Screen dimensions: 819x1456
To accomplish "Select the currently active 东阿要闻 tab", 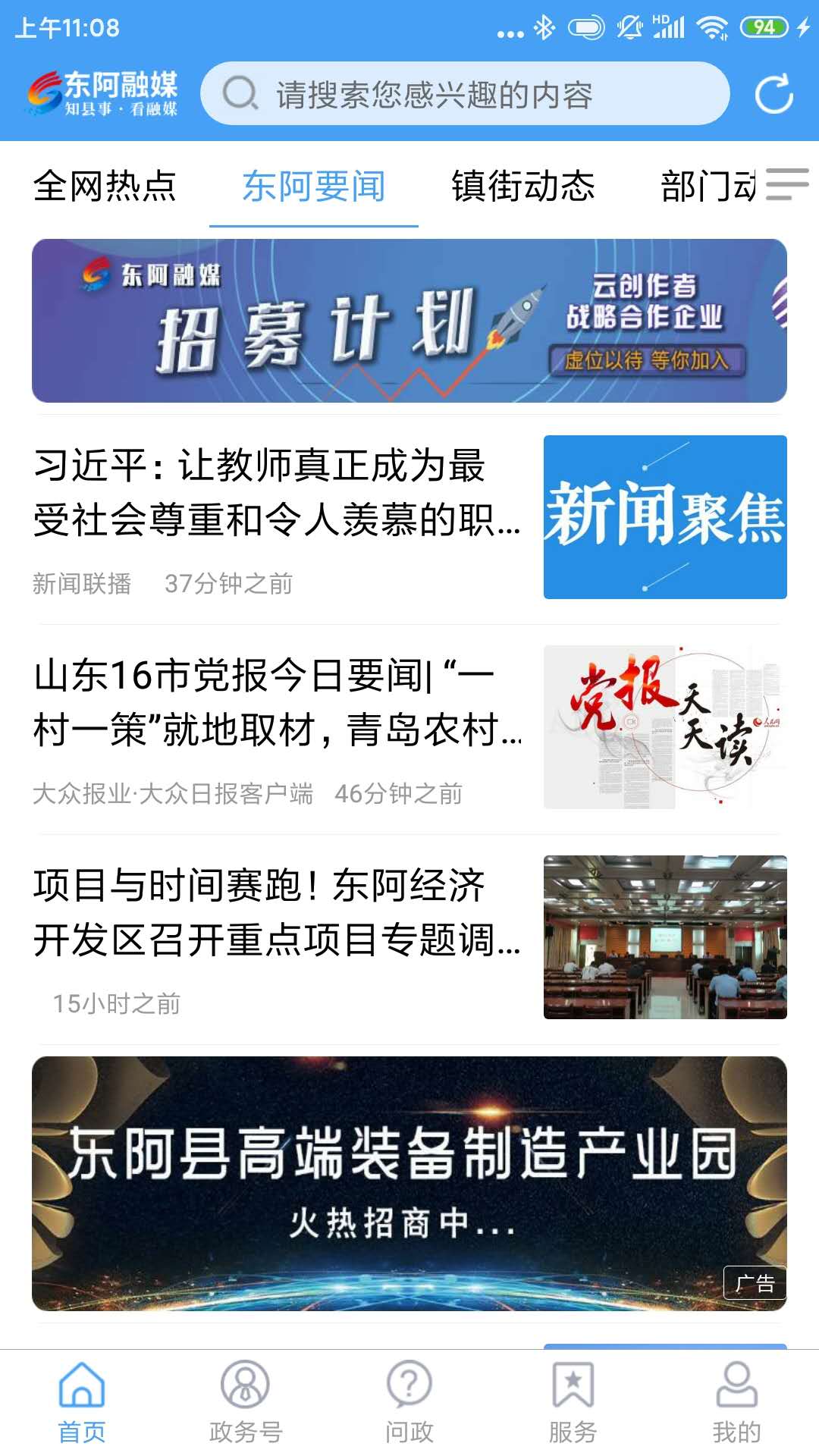I will [313, 188].
